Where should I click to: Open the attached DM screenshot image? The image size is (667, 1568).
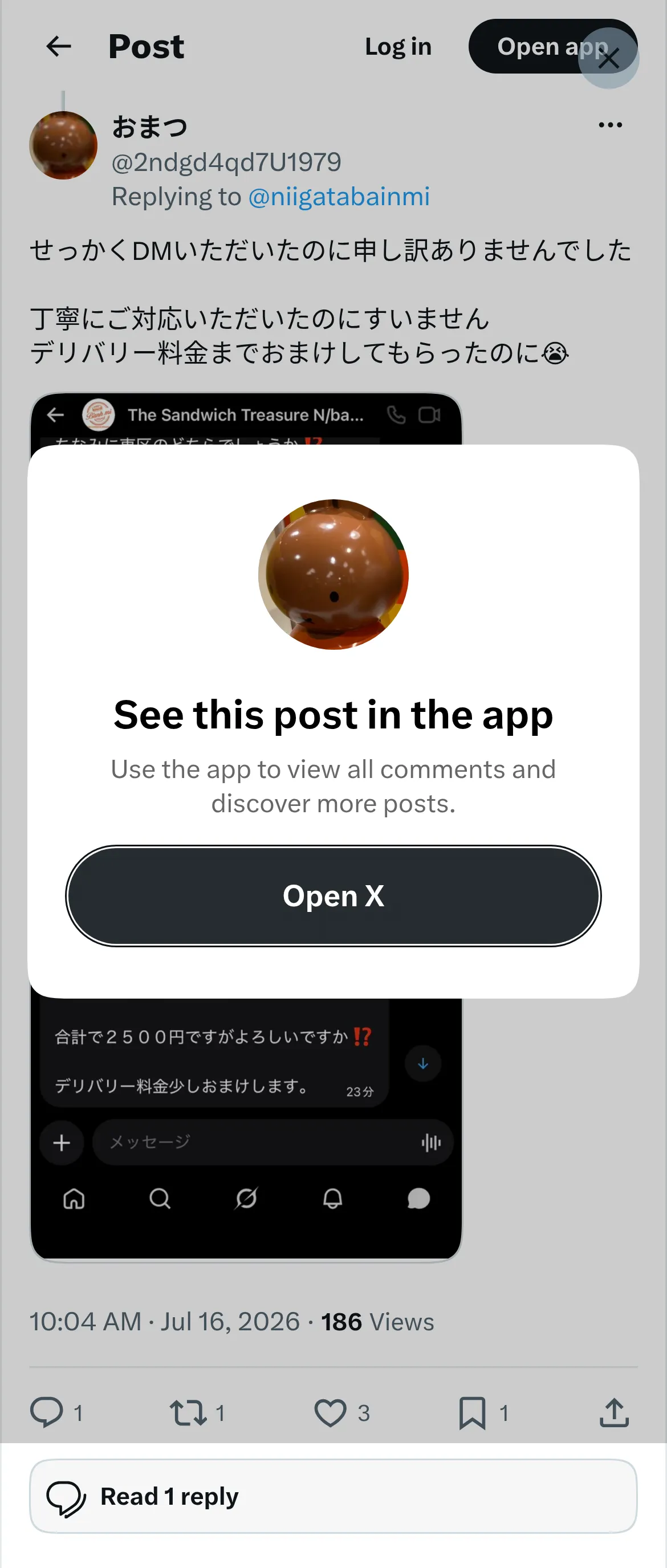pyautogui.click(x=246, y=1131)
